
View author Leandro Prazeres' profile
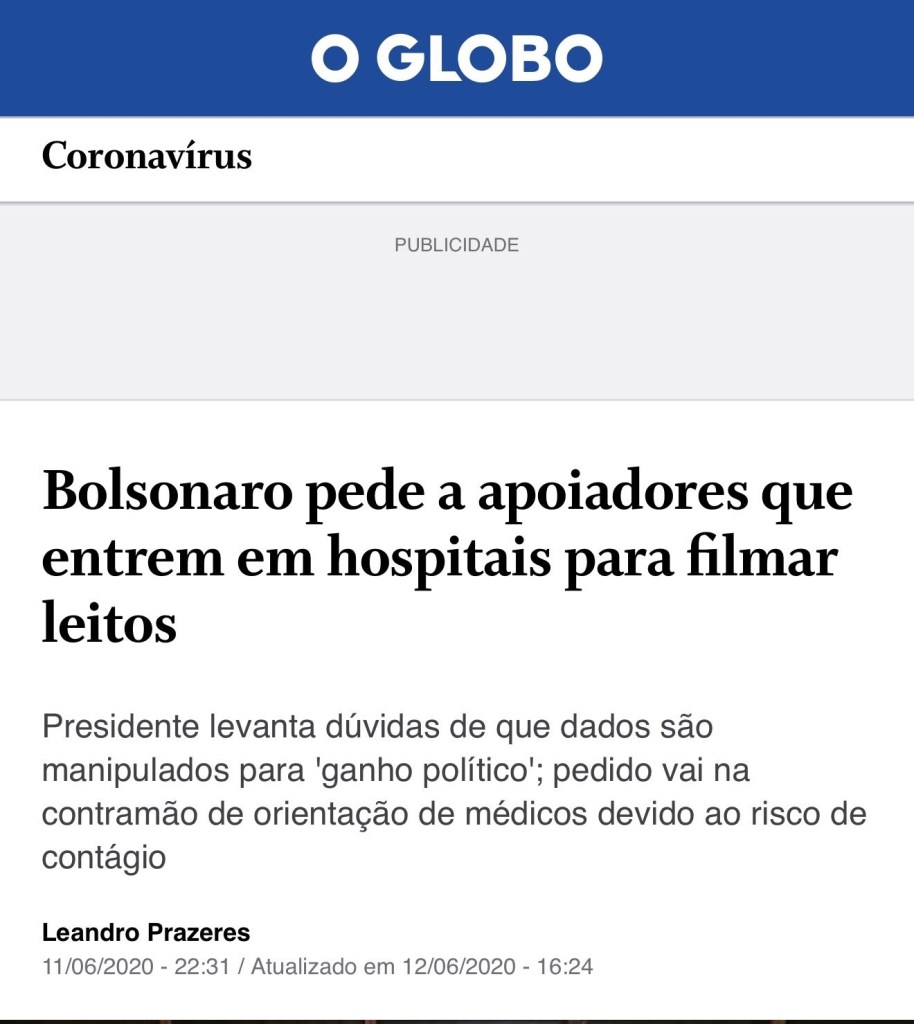tap(146, 933)
